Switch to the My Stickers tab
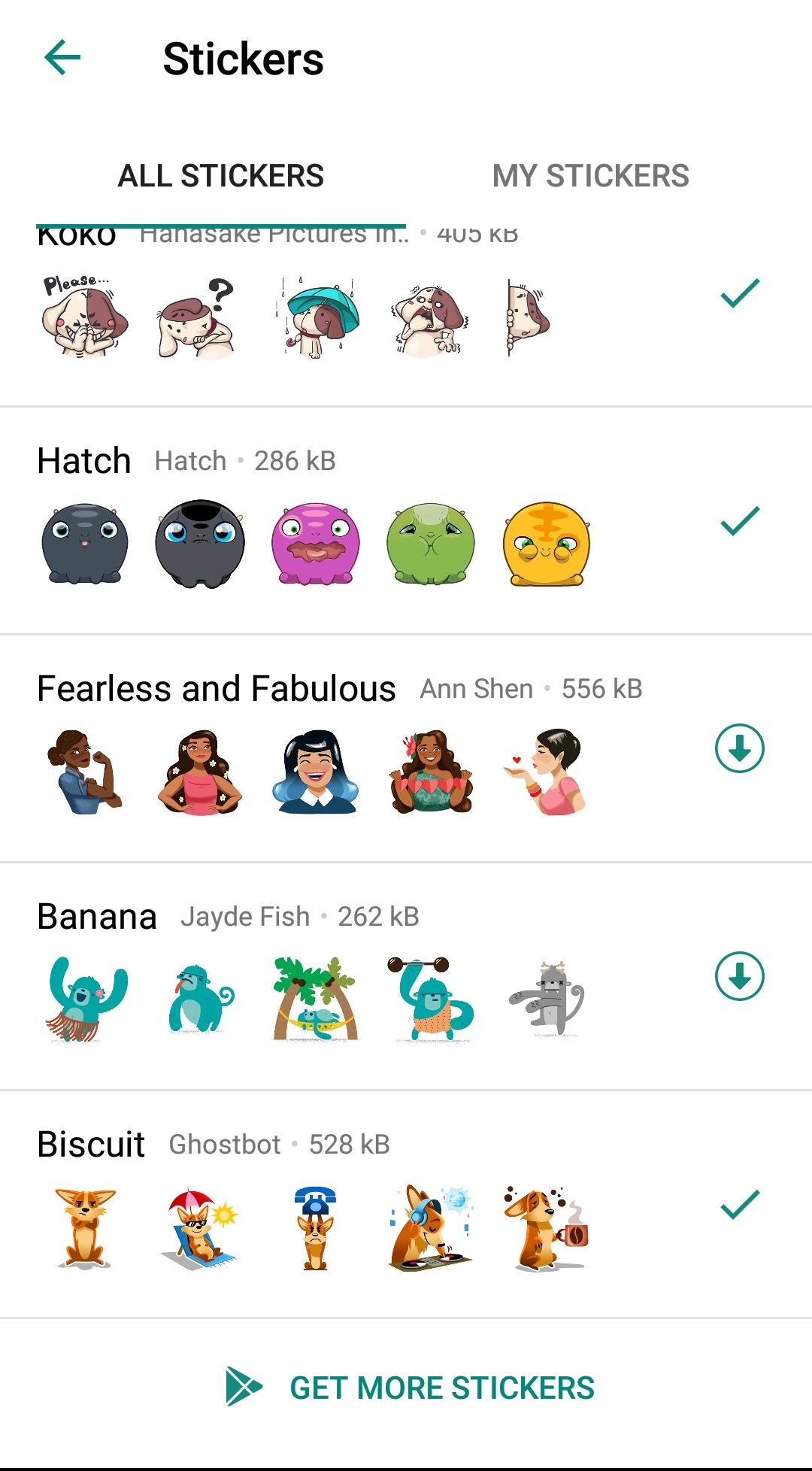Image resolution: width=812 pixels, height=1471 pixels. tap(590, 176)
